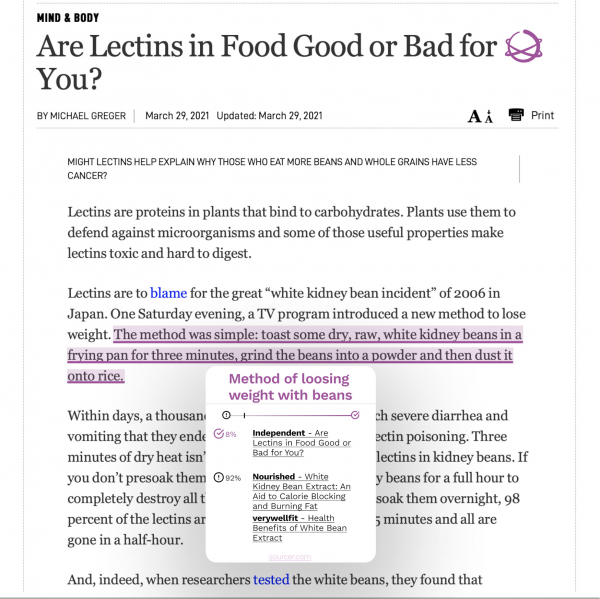Open the Nourished white kidney bean article

(303, 494)
